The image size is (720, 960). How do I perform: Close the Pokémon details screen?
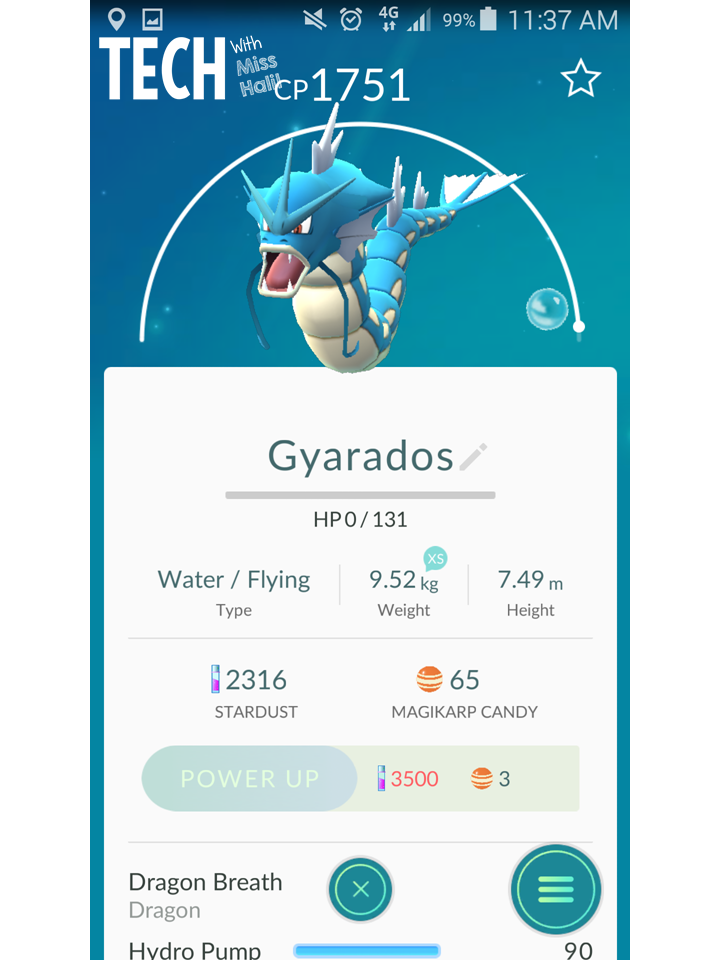(361, 889)
